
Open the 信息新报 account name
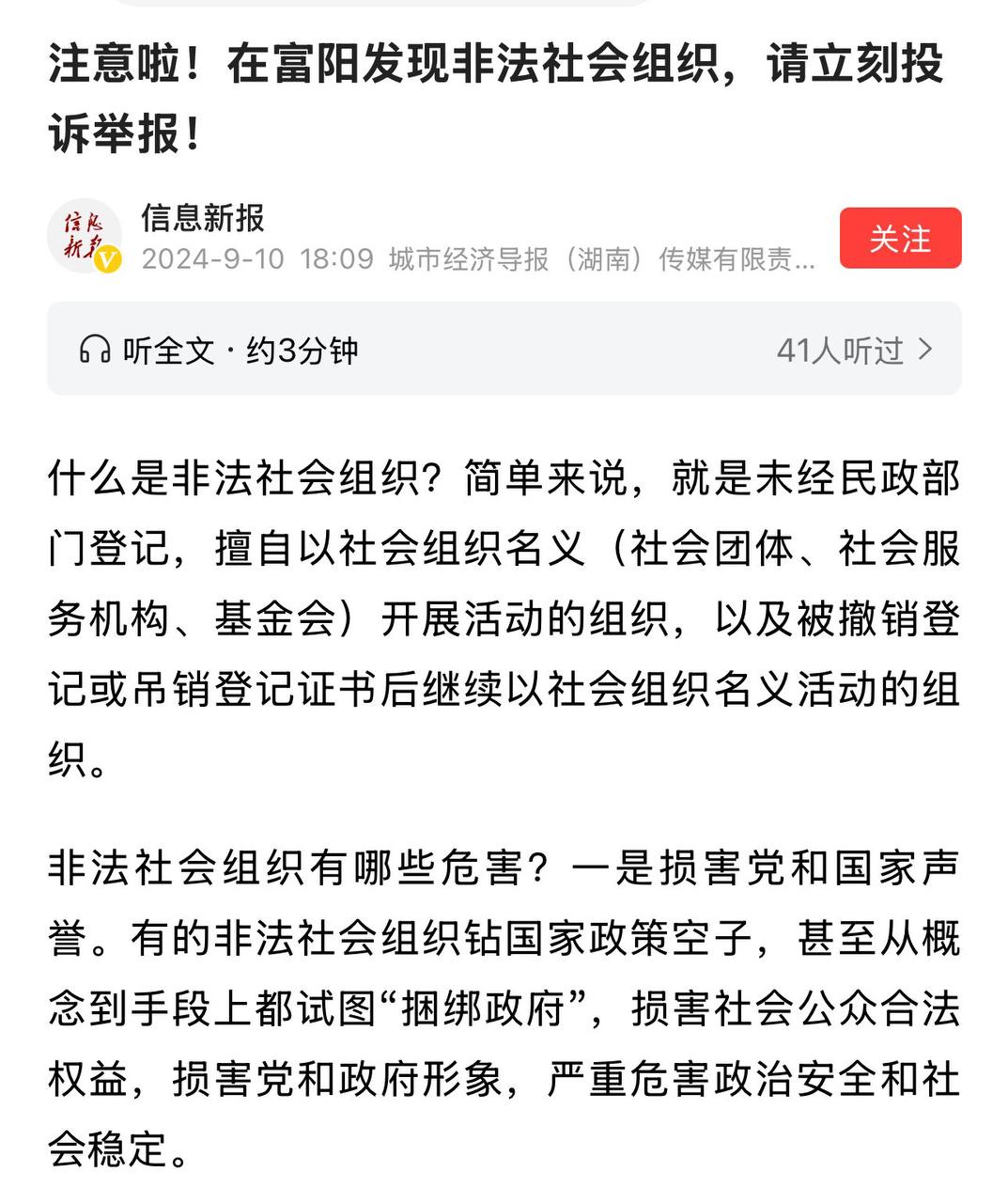203,218
